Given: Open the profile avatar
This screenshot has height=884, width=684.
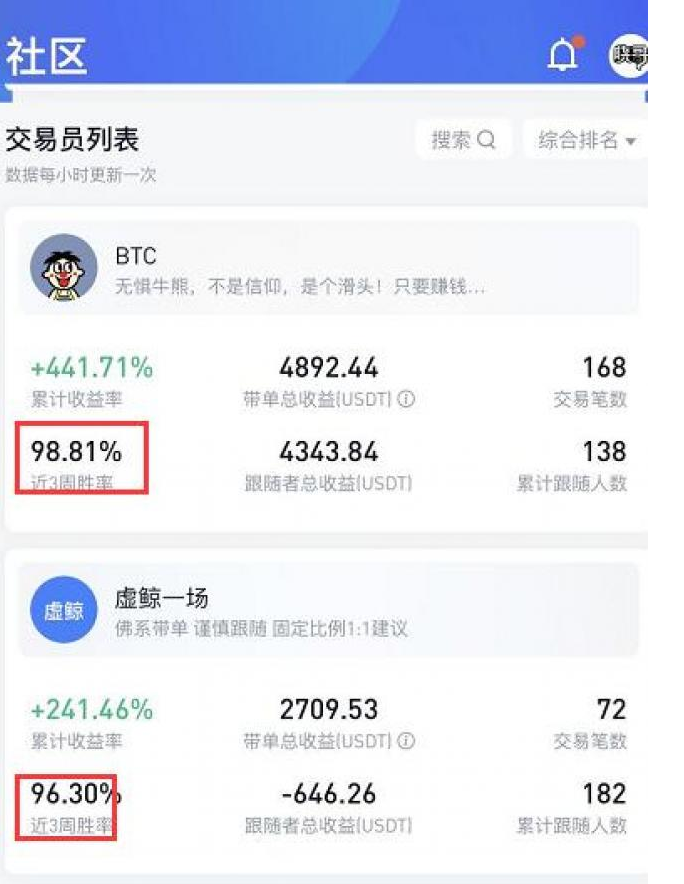Looking at the screenshot, I should (629, 57).
